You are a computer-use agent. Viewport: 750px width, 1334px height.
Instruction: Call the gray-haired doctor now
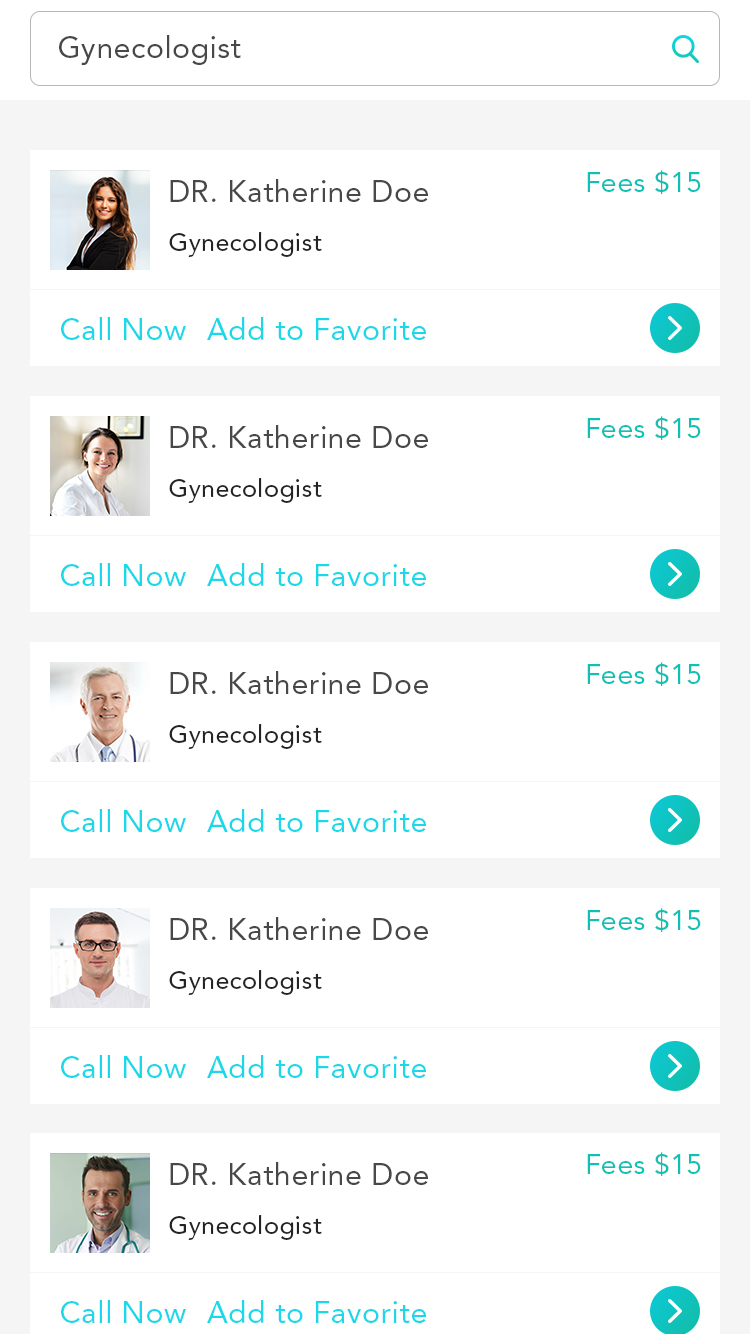coord(123,822)
